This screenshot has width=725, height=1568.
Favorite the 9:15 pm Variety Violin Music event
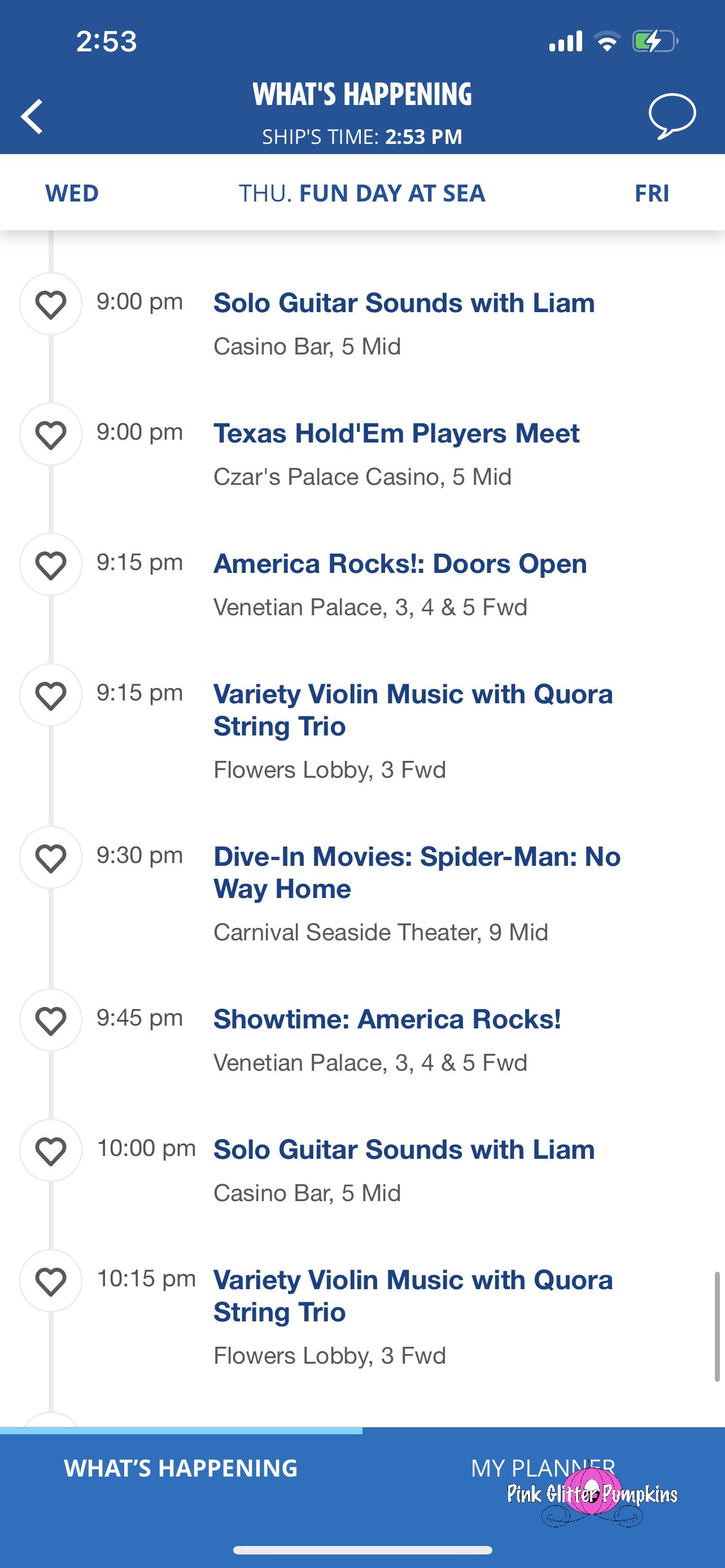click(50, 695)
